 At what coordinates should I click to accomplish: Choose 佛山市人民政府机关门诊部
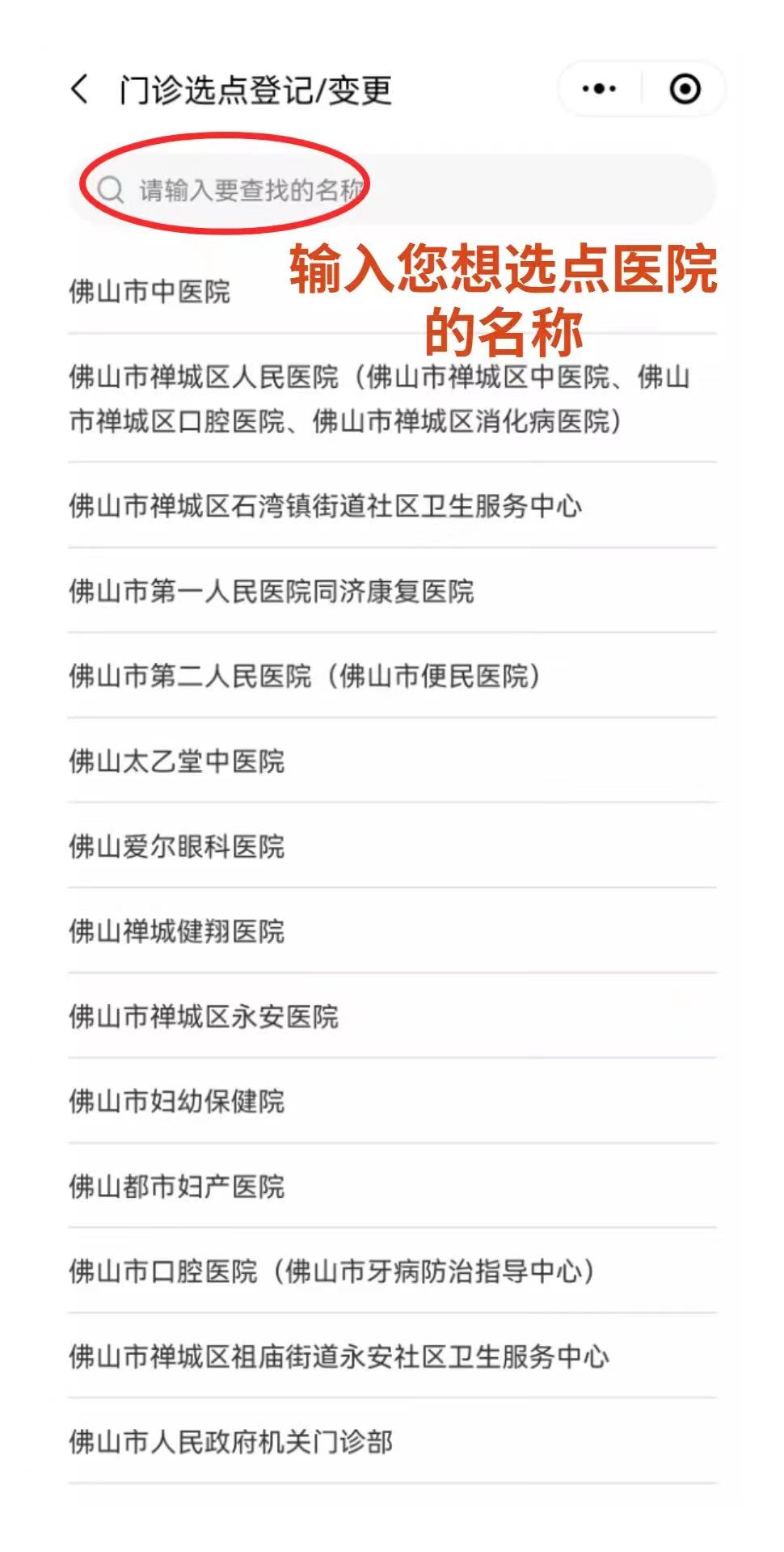(x=393, y=1441)
